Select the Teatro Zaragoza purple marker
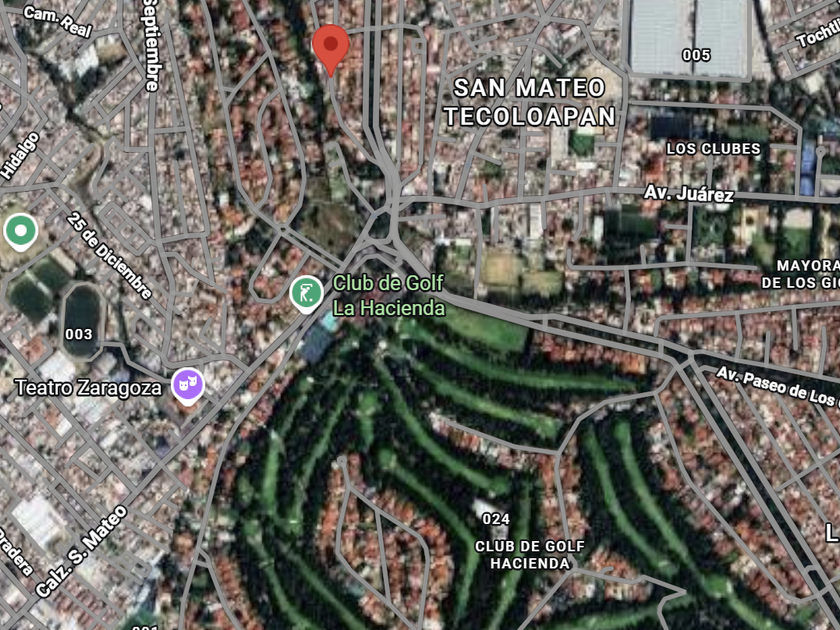The image size is (840, 630). 188,386
